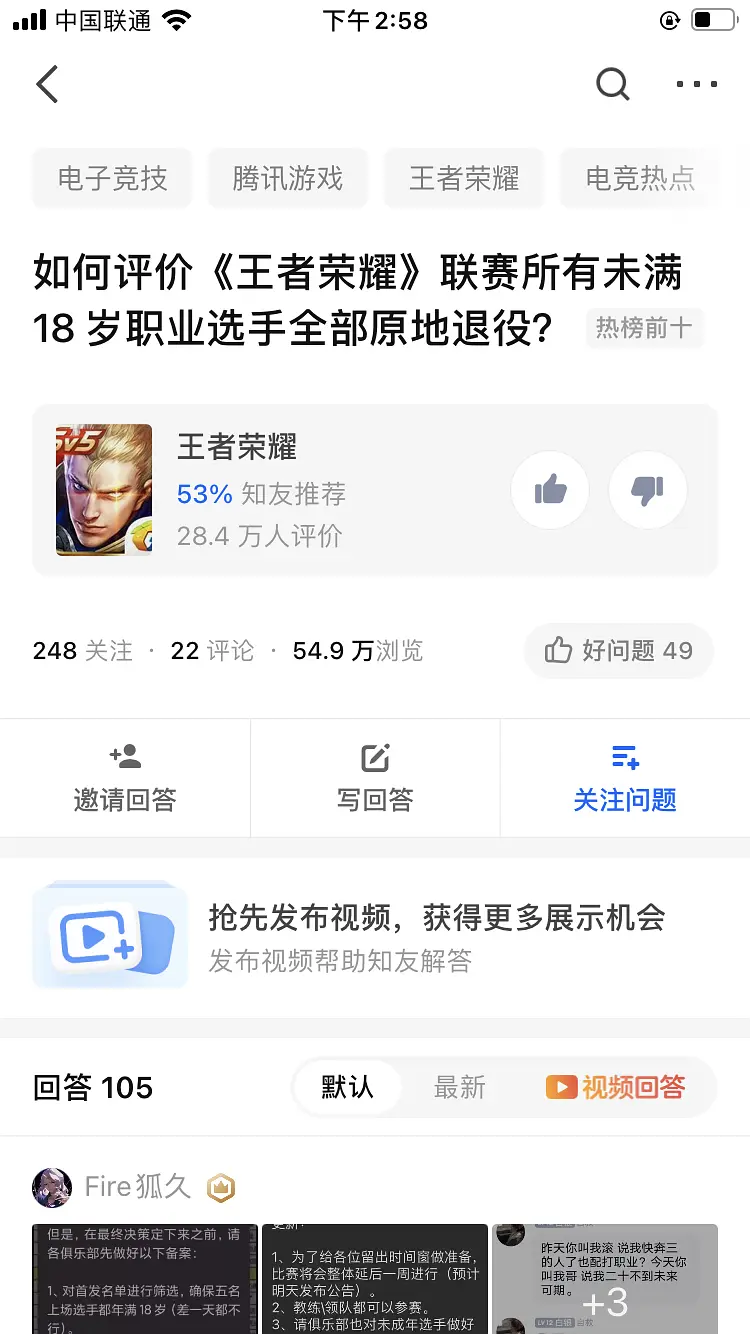Open the search magnifier icon

(612, 85)
